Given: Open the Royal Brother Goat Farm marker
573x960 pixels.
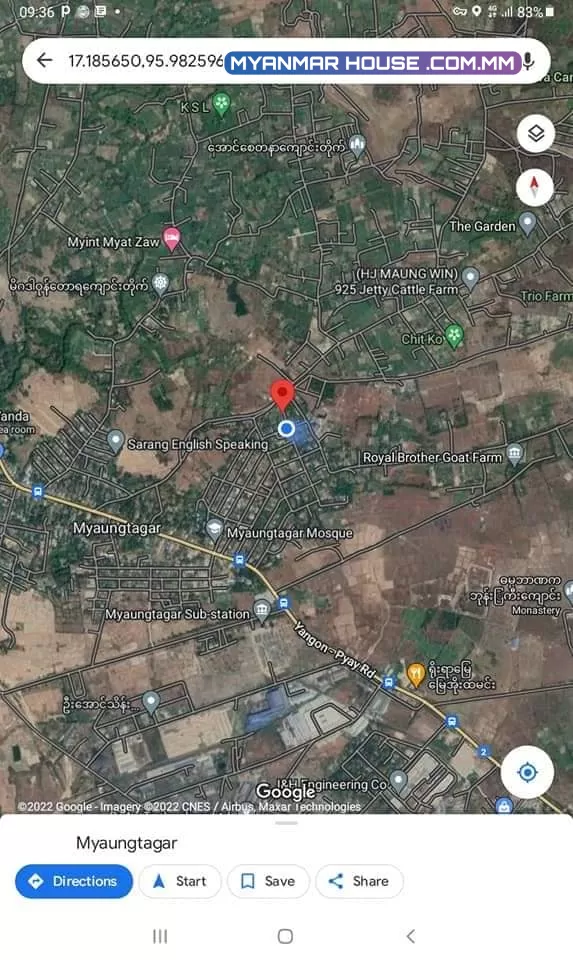Looking at the screenshot, I should tap(515, 454).
